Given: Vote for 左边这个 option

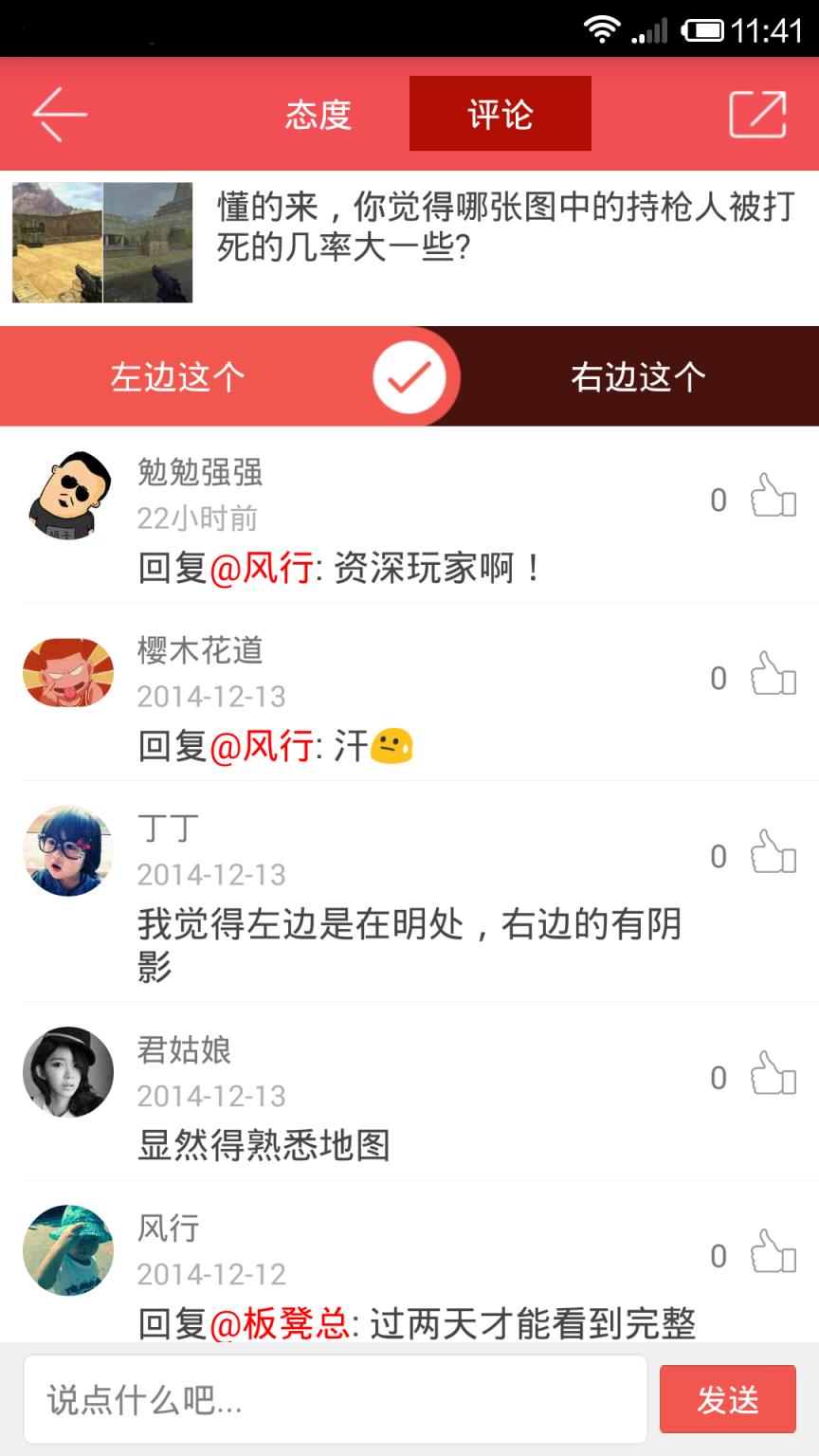Looking at the screenshot, I should click(x=178, y=377).
